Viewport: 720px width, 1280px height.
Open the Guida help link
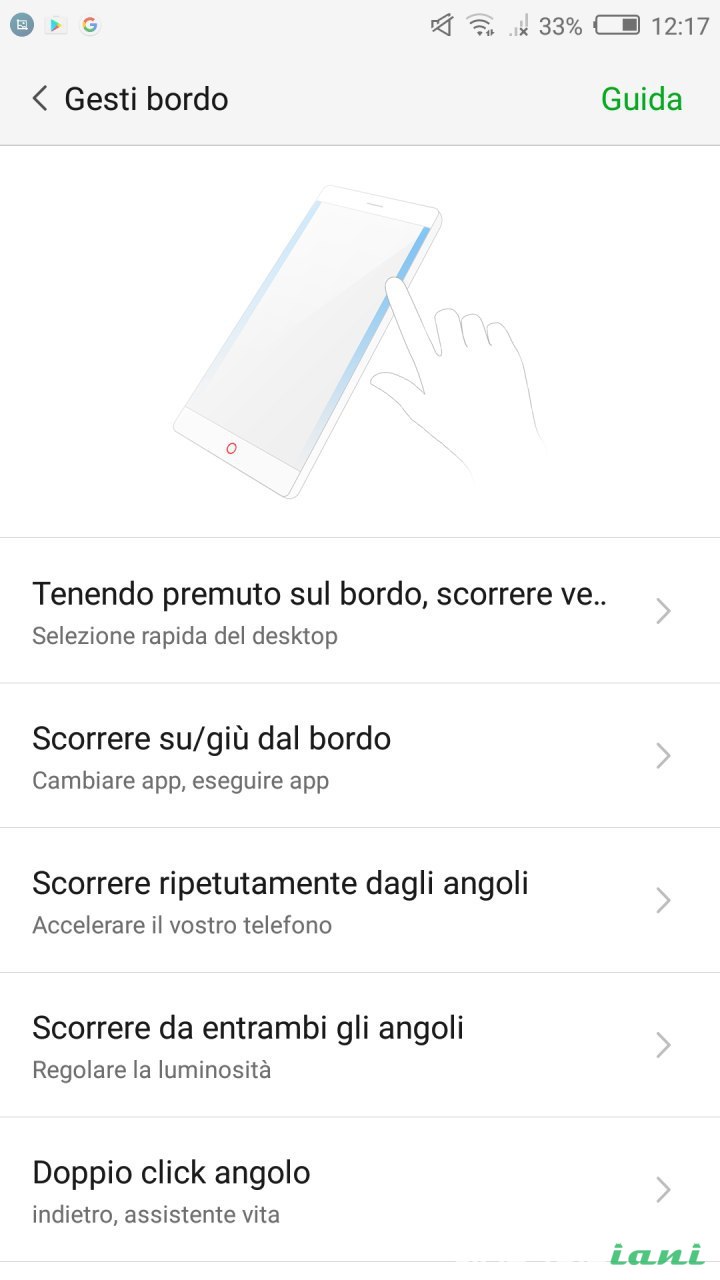point(641,99)
